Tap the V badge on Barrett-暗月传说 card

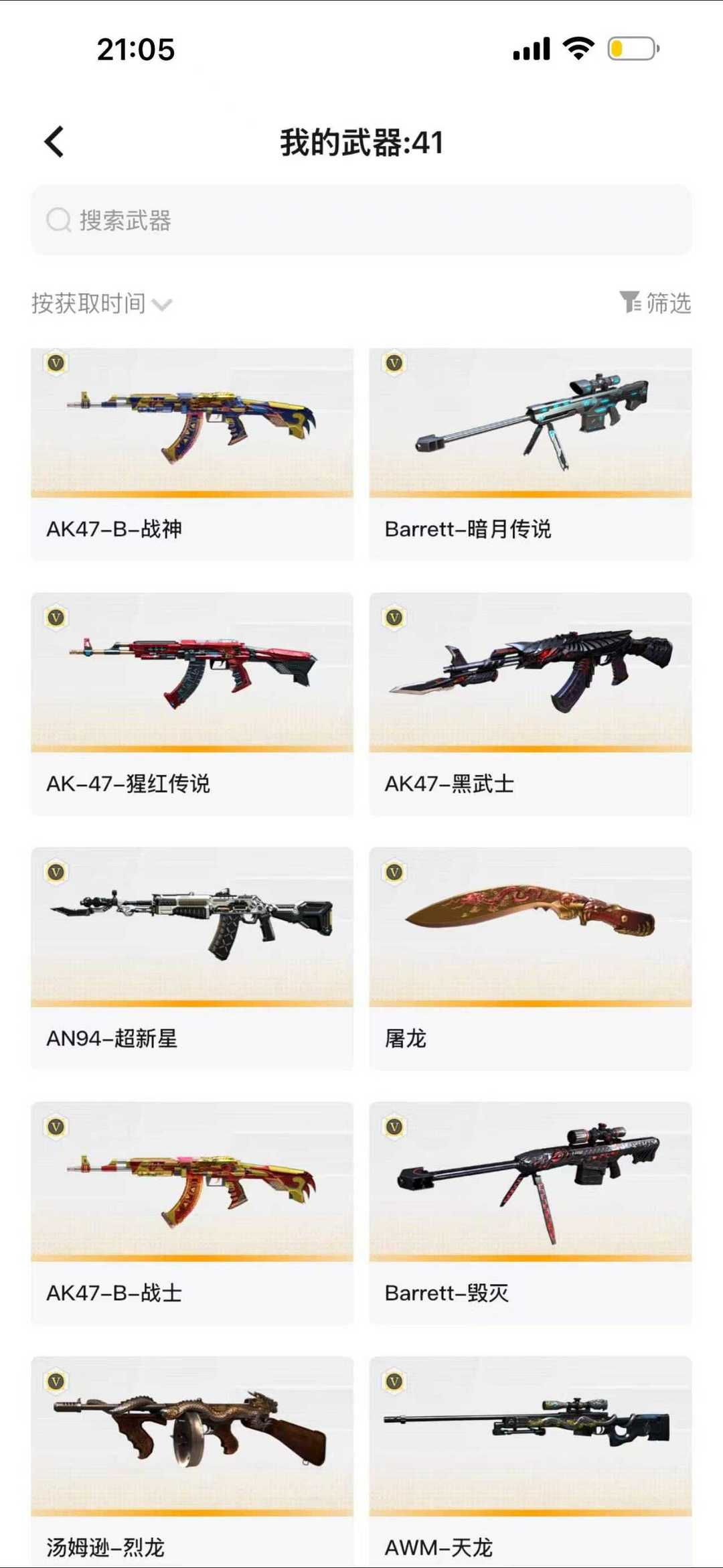(394, 362)
